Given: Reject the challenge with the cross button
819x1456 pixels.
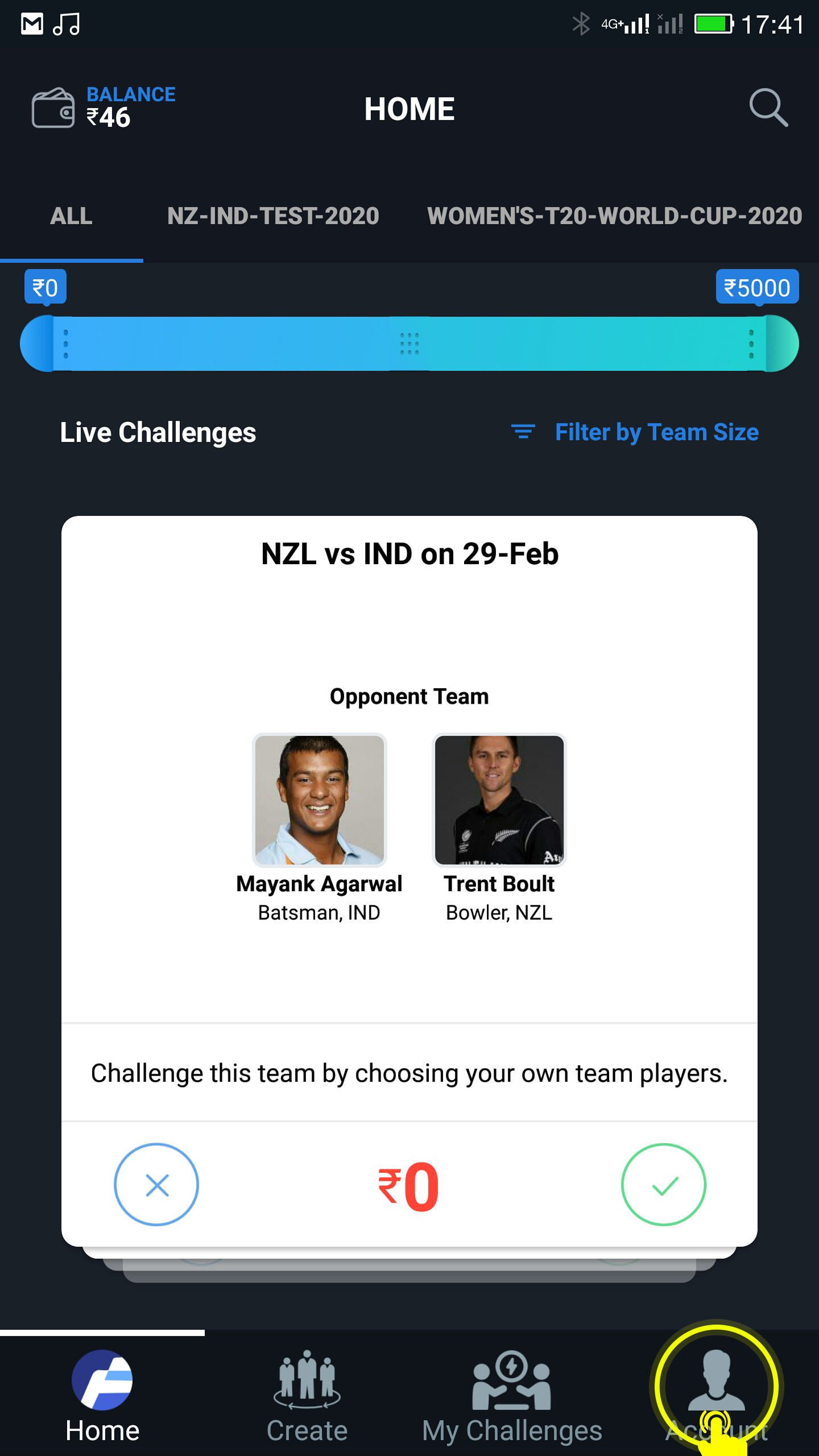Looking at the screenshot, I should click(156, 1185).
